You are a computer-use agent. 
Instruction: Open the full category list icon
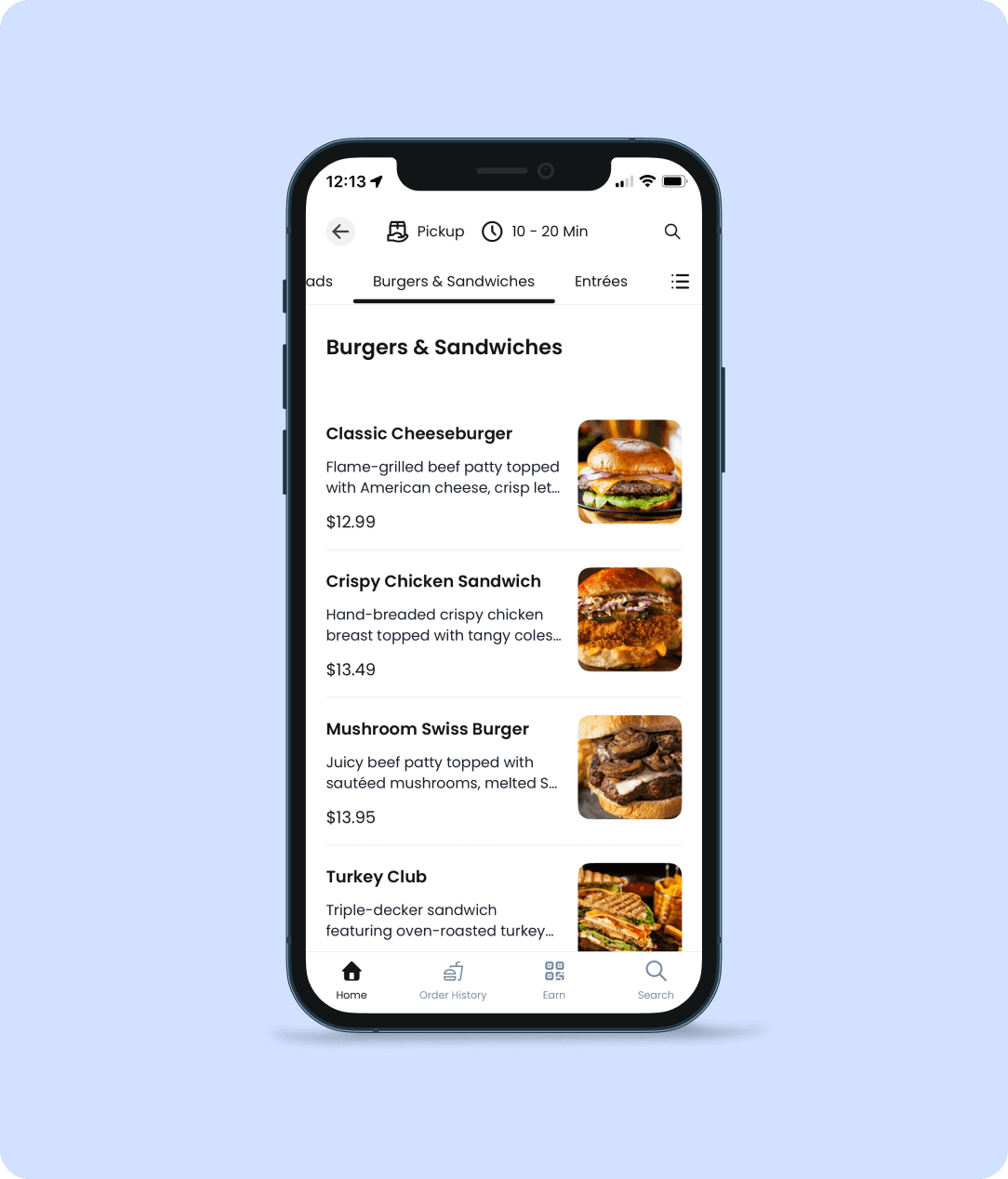tap(680, 282)
